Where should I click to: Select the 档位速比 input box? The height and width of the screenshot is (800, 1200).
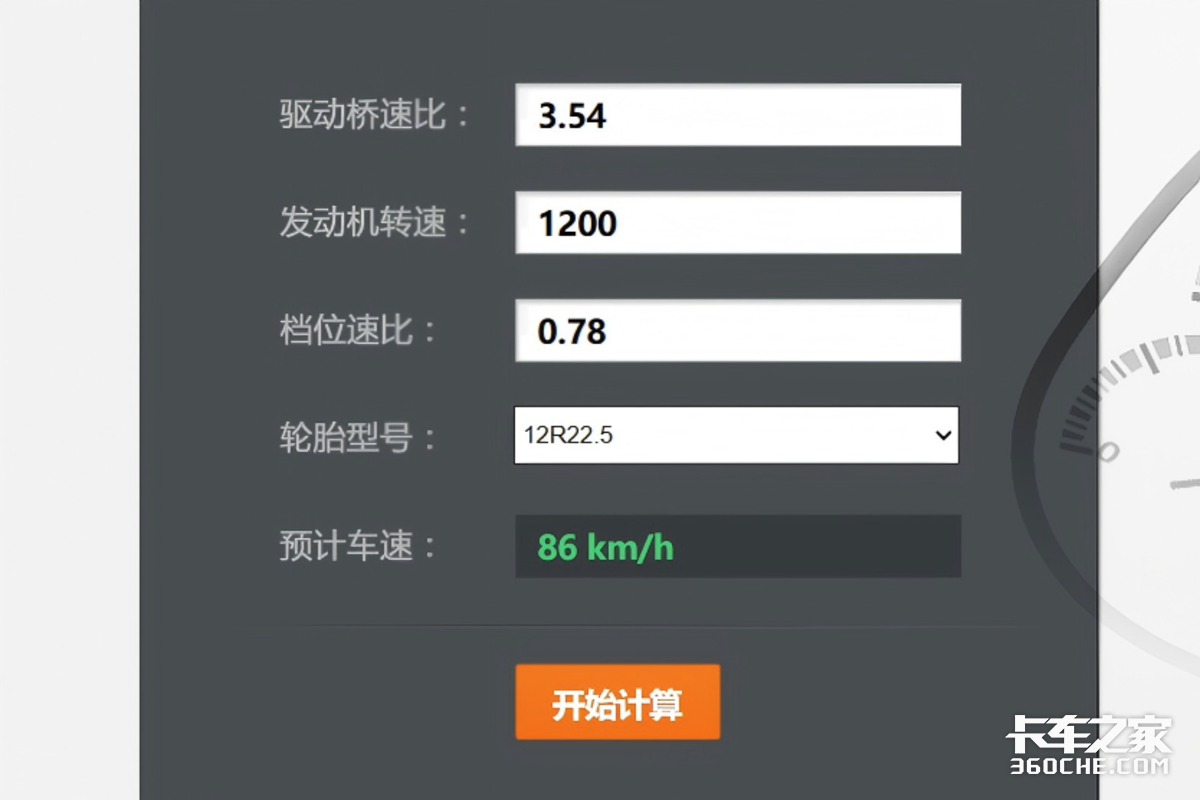coord(738,331)
